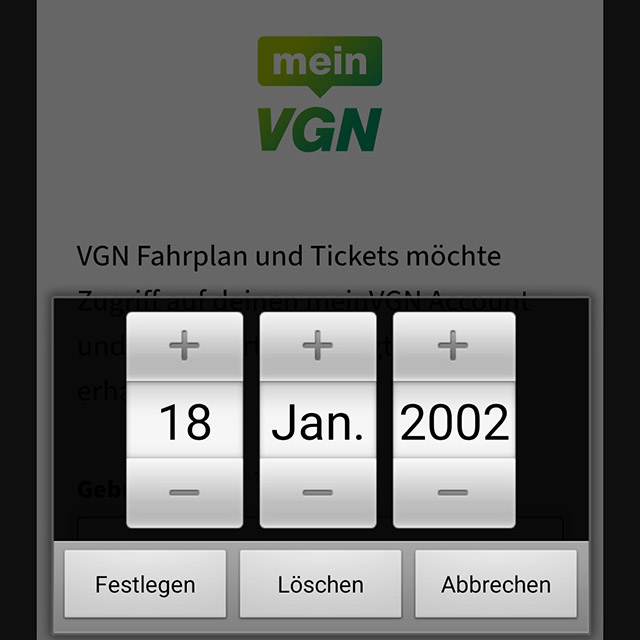Go back a month with minus below Jan.
Image resolution: width=640 pixels, height=640 pixels.
[x=318, y=492]
